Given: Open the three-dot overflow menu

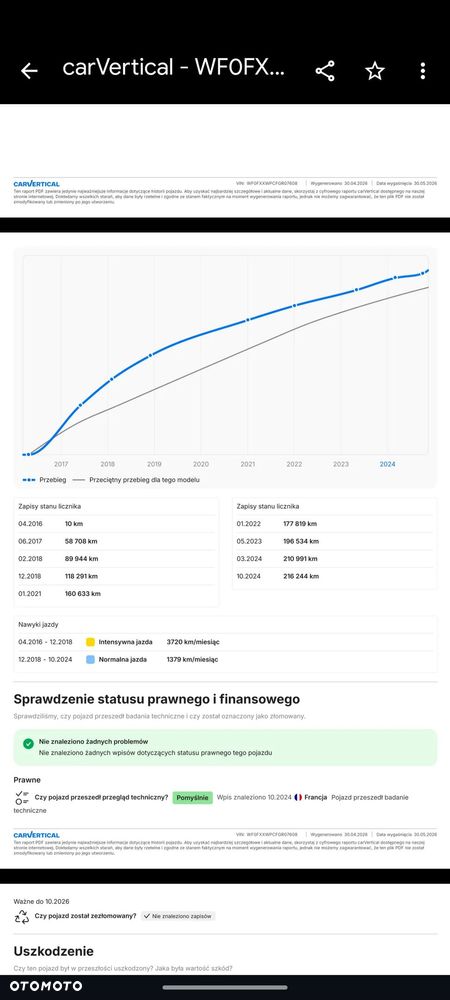Looking at the screenshot, I should pyautogui.click(x=423, y=71).
